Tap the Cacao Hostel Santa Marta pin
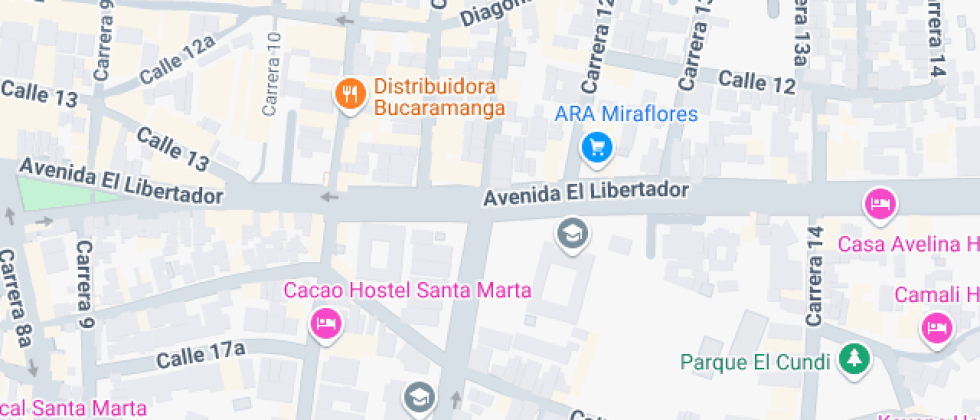 325,324
